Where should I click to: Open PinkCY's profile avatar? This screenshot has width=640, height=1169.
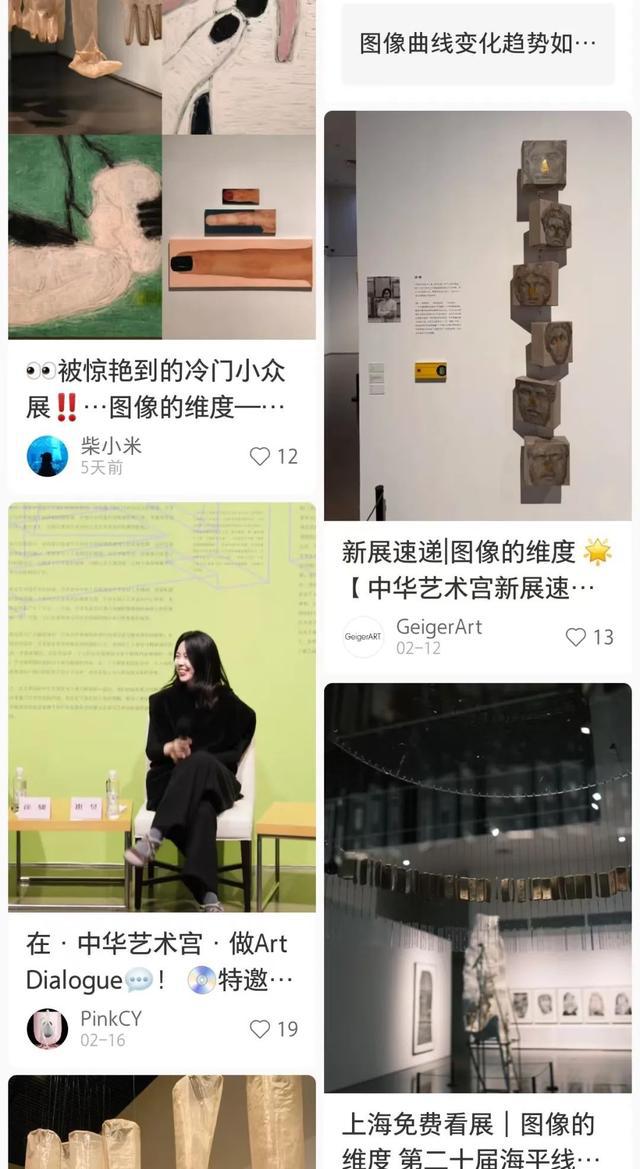pos(47,1028)
